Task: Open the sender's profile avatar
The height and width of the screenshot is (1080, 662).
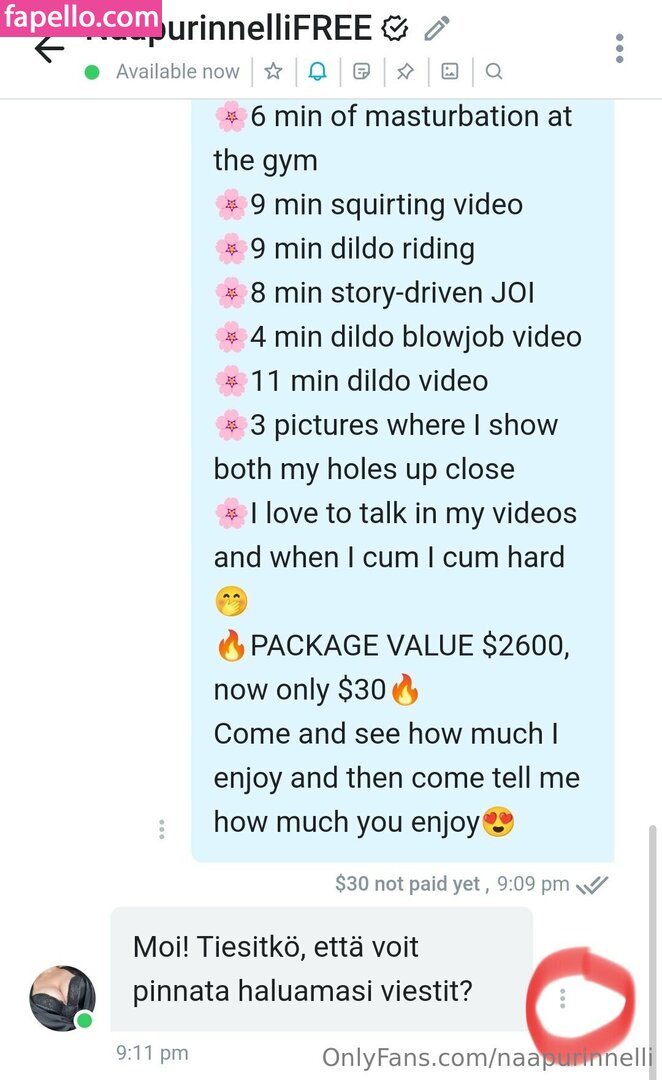Action: (x=62, y=997)
